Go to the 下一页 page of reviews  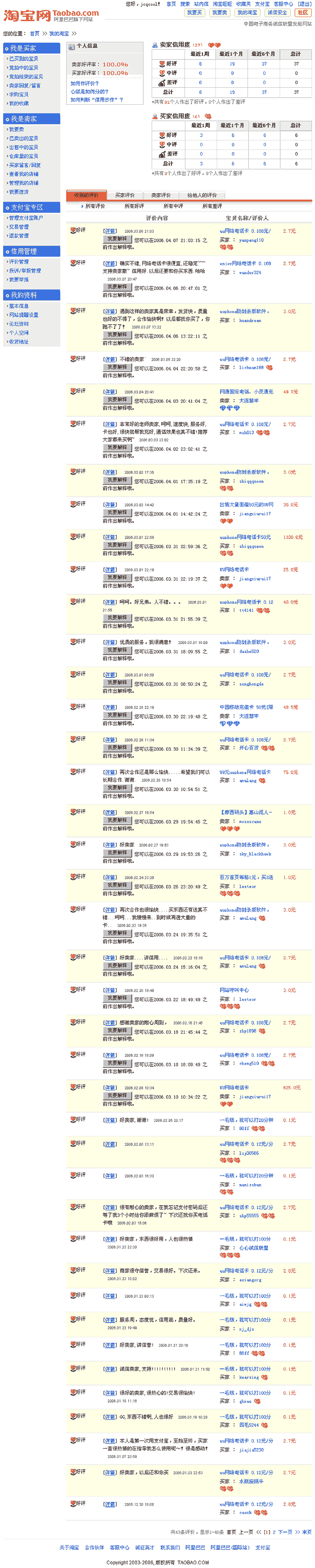tap(285, 1532)
